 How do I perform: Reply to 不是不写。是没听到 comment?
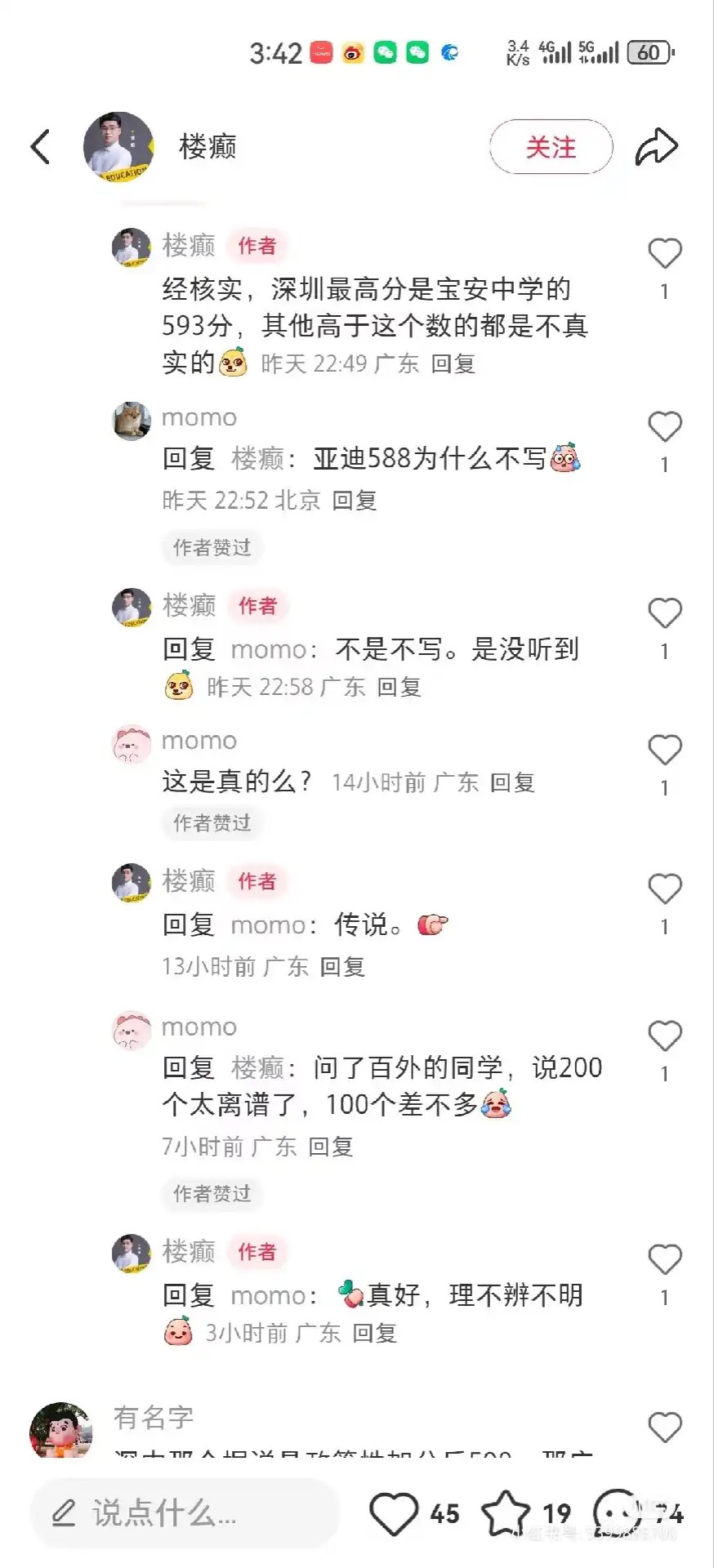(399, 687)
